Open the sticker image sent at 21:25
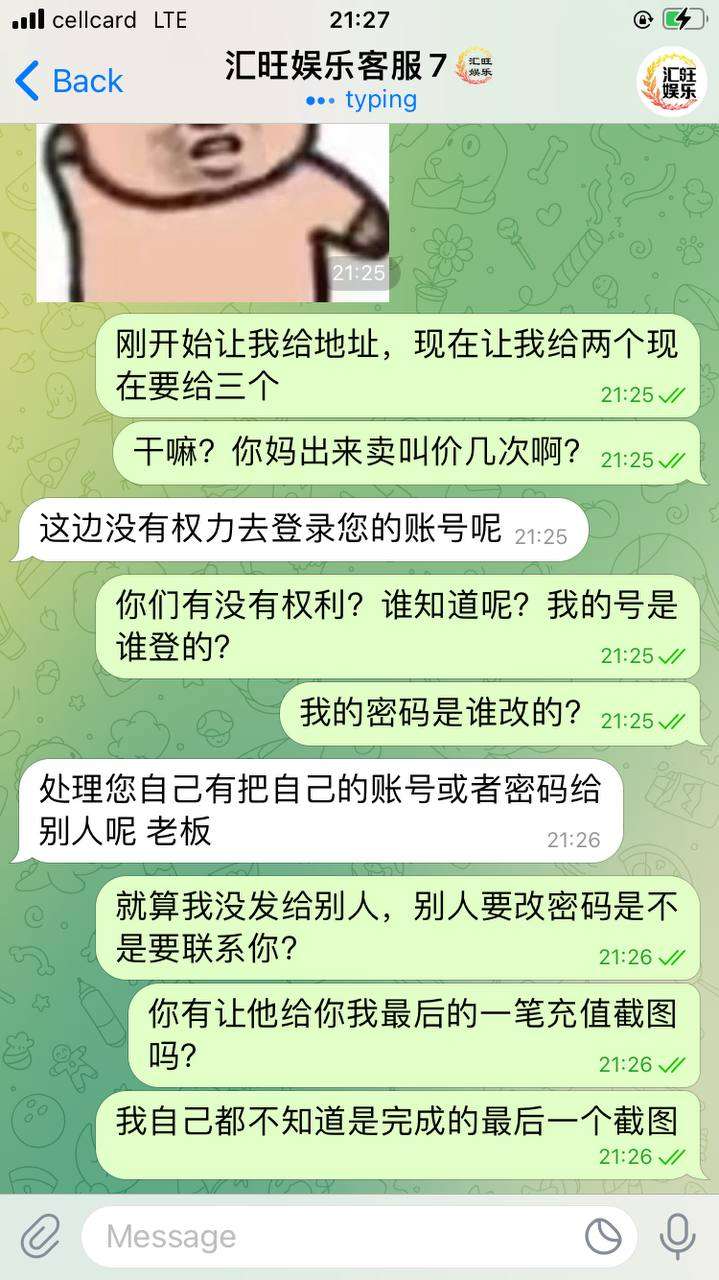This screenshot has height=1280, width=719. click(212, 210)
